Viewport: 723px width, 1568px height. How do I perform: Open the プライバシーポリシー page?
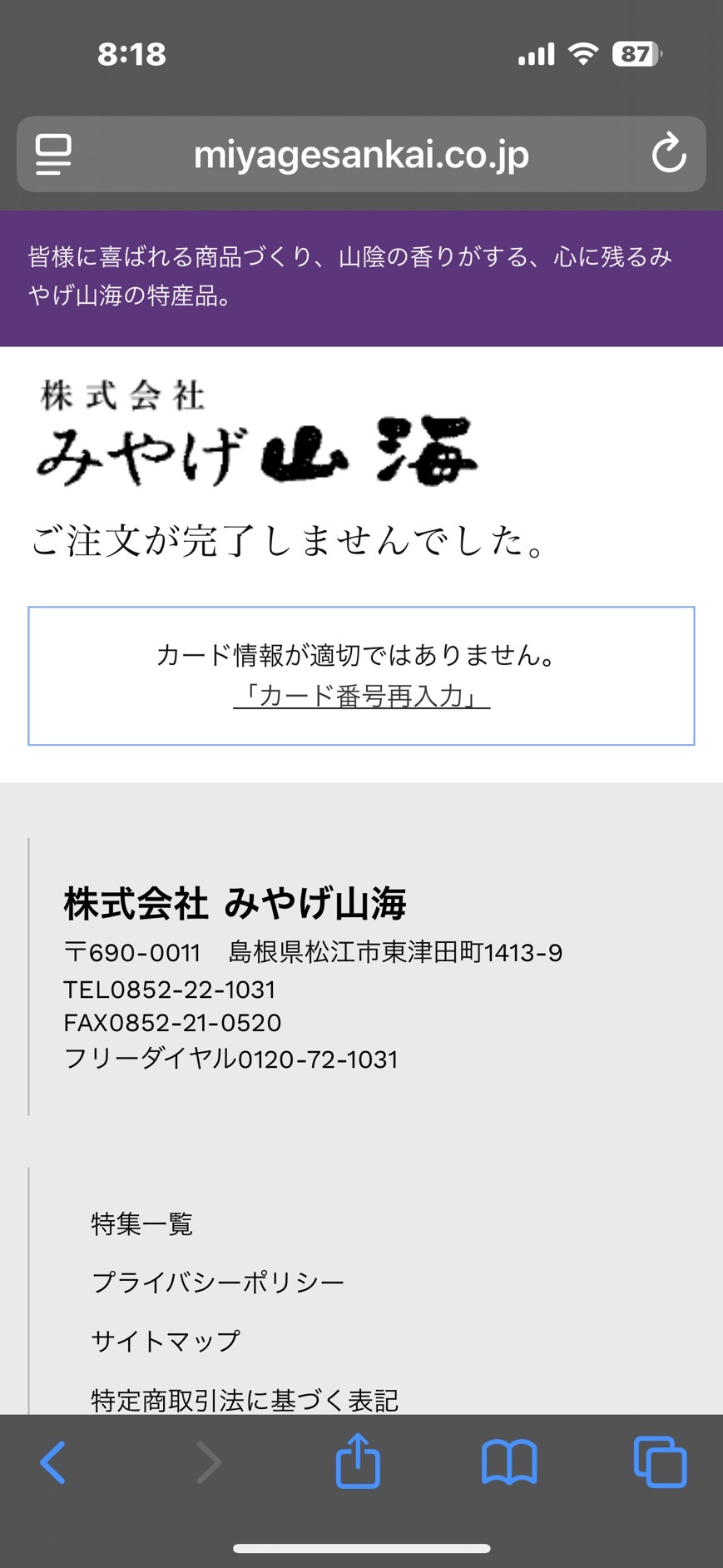[217, 1283]
